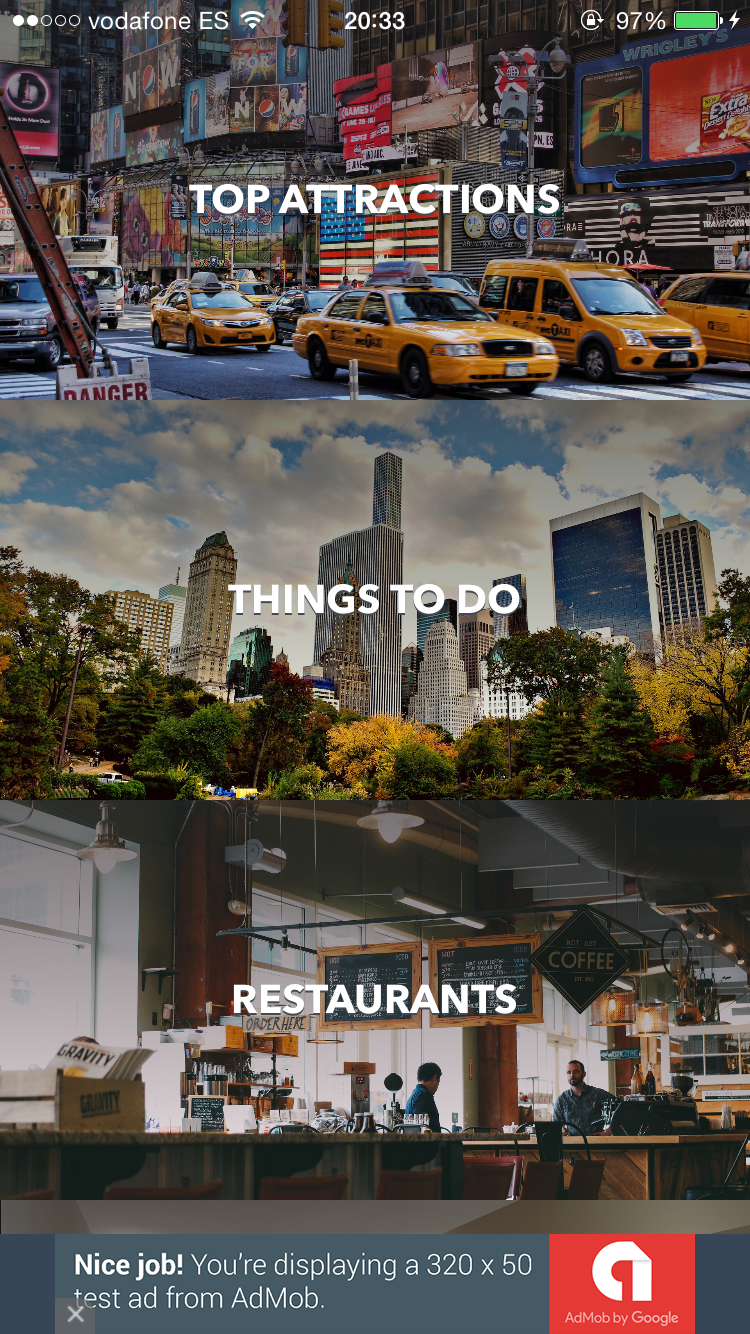The width and height of the screenshot is (750, 1334).
Task: Open the Things To Do section
Action: click(375, 598)
